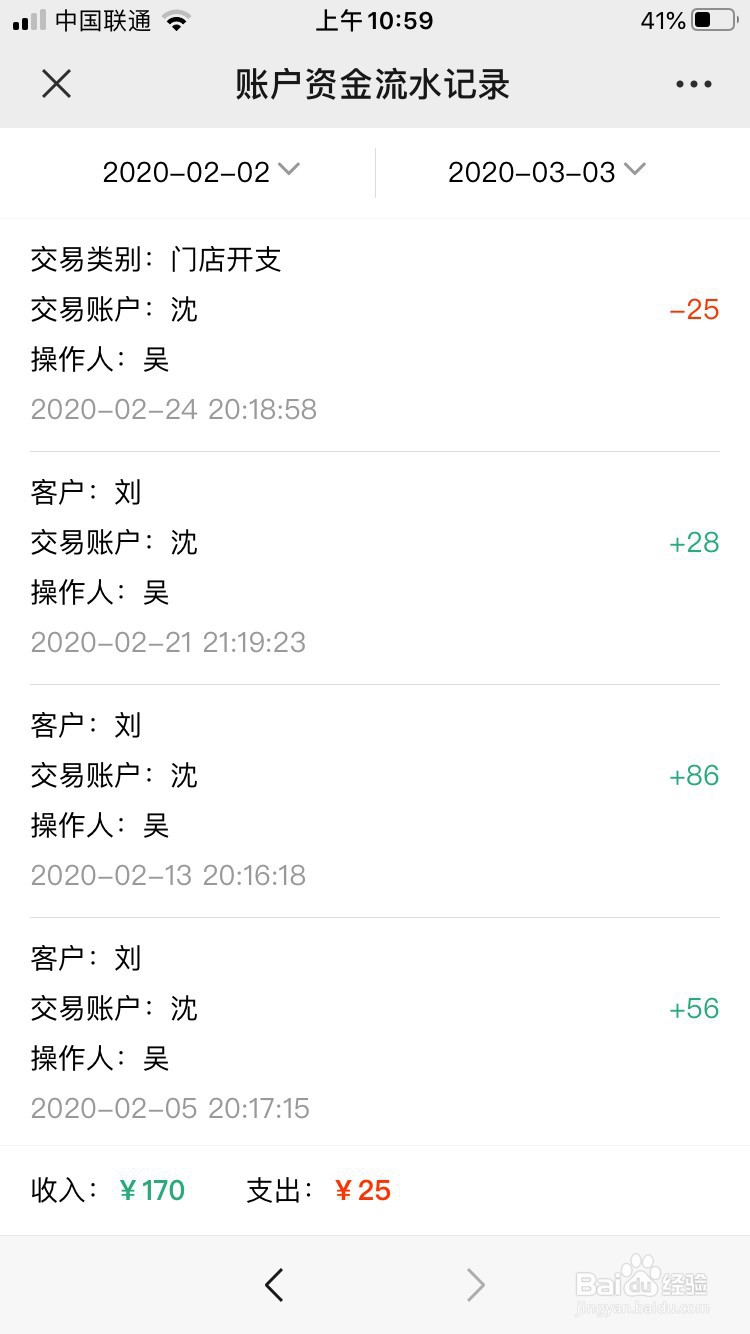Open the more options menu
This screenshot has width=750, height=1334.
coord(693,84)
